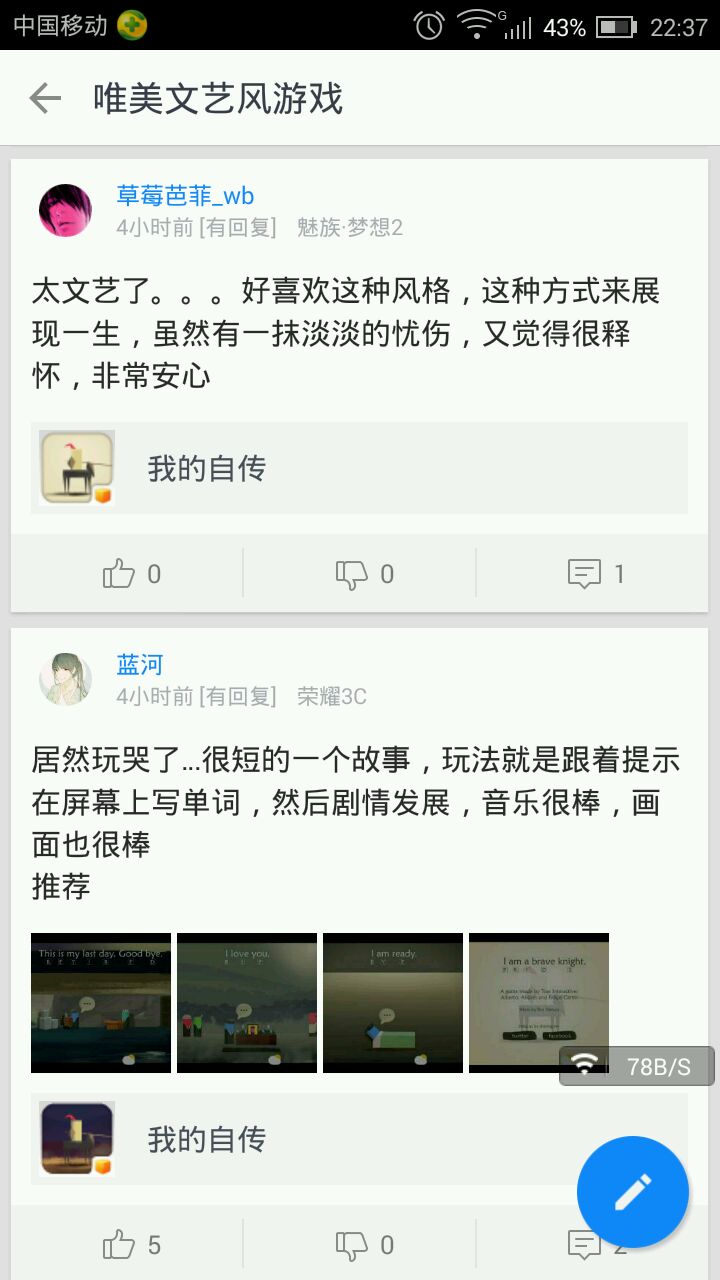Like 蓝河's post with 5 likes

point(130,1245)
